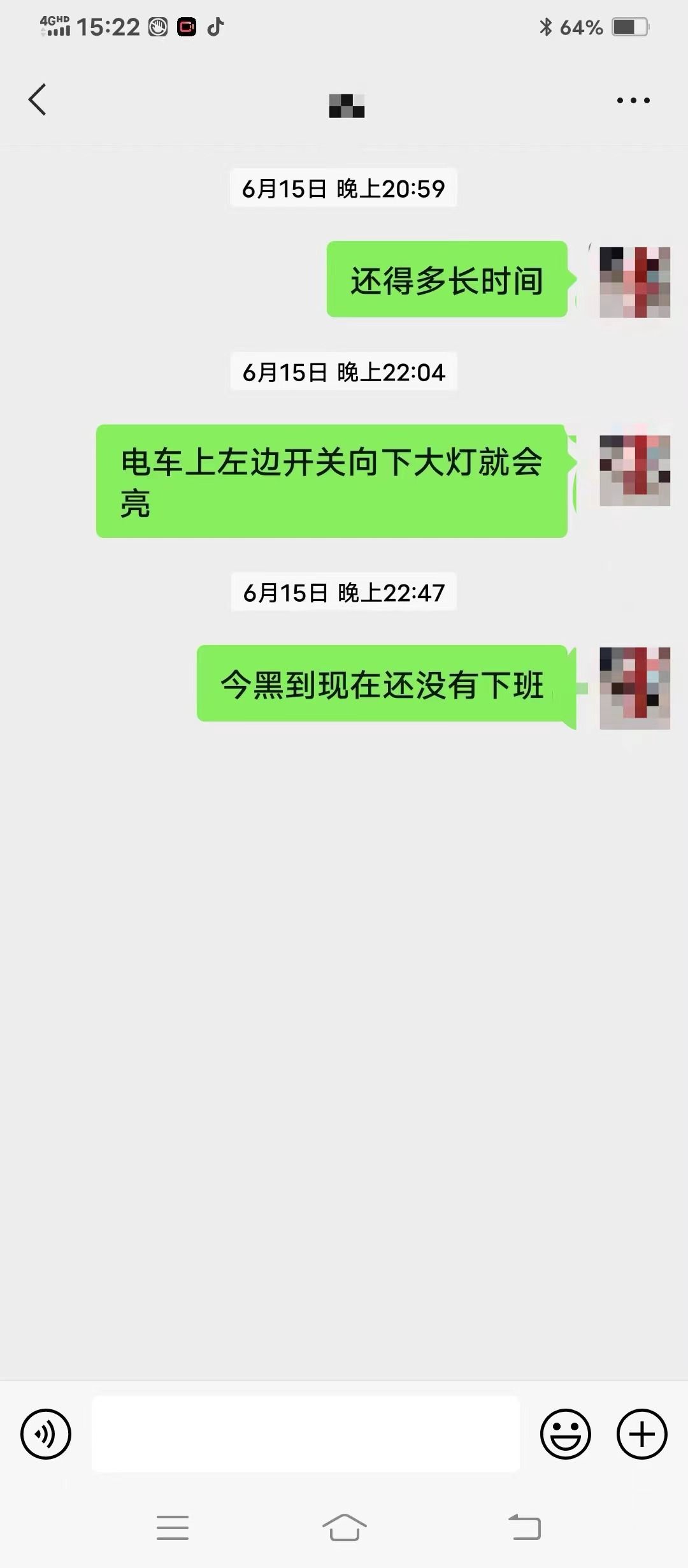Tap the avatar beside 今黑到现在还没有下班
The image size is (688, 1568).
[x=634, y=687]
